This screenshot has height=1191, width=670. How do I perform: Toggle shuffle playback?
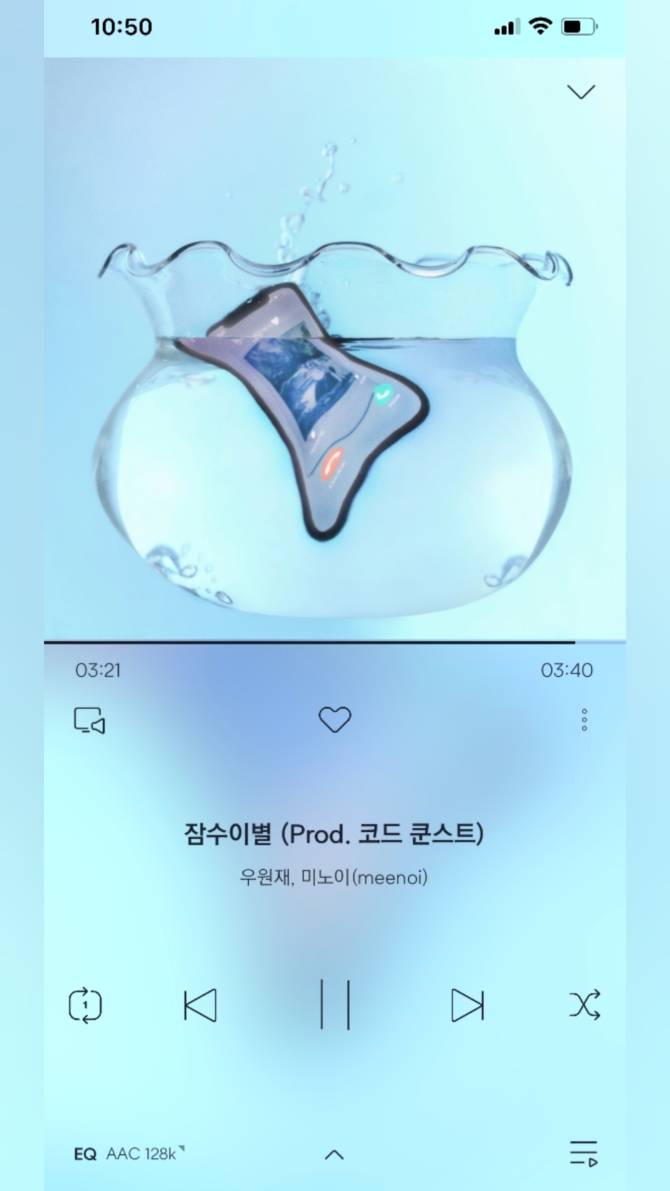point(585,1005)
